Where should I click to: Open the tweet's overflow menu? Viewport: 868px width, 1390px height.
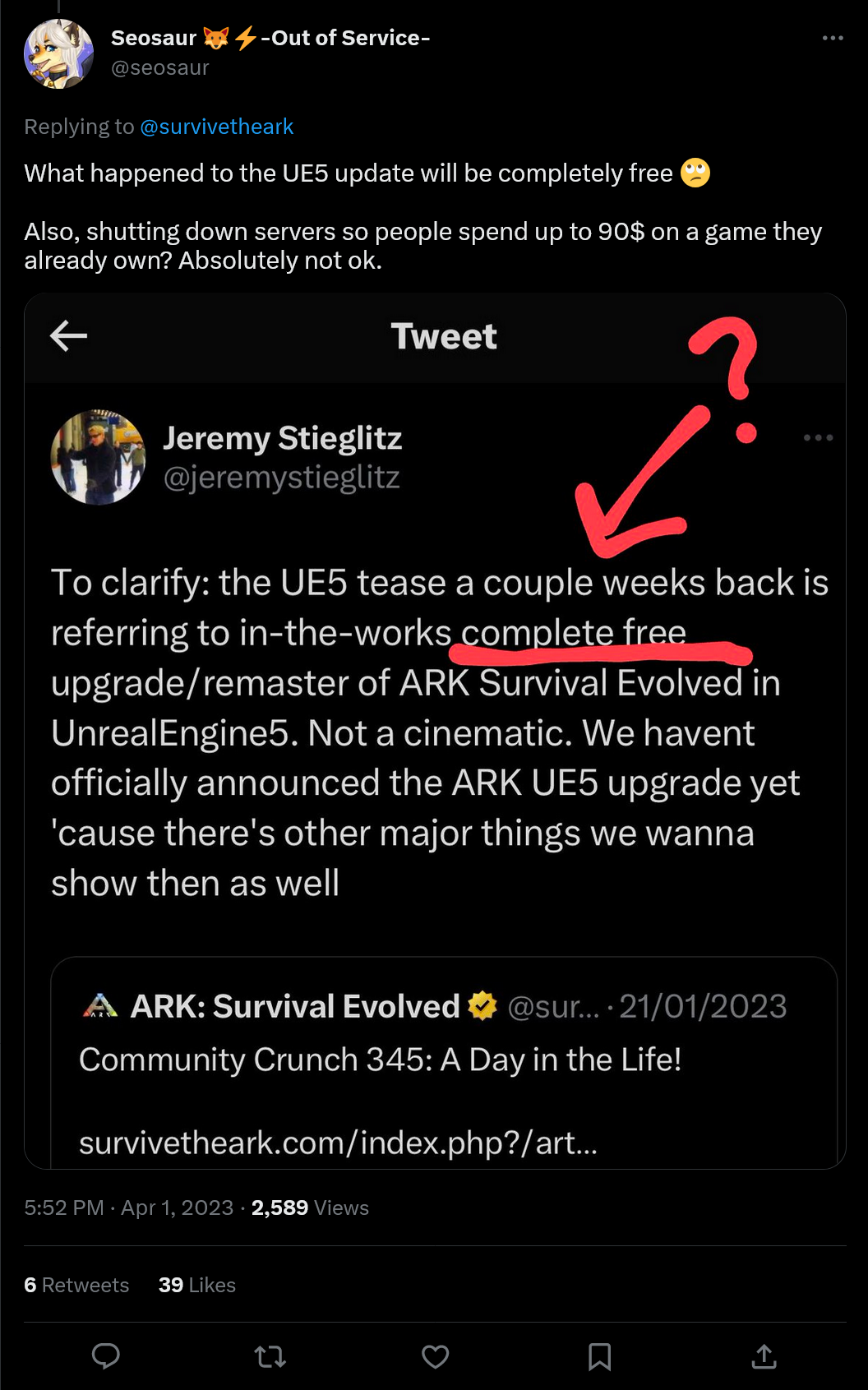click(833, 38)
